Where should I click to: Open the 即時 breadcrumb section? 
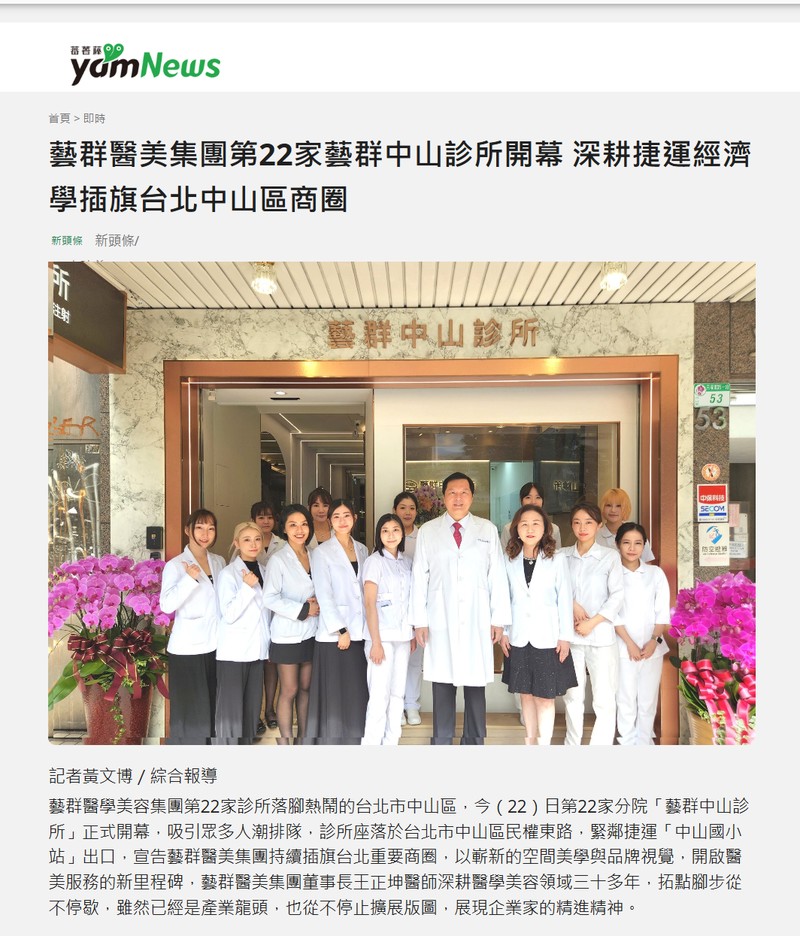[x=94, y=118]
